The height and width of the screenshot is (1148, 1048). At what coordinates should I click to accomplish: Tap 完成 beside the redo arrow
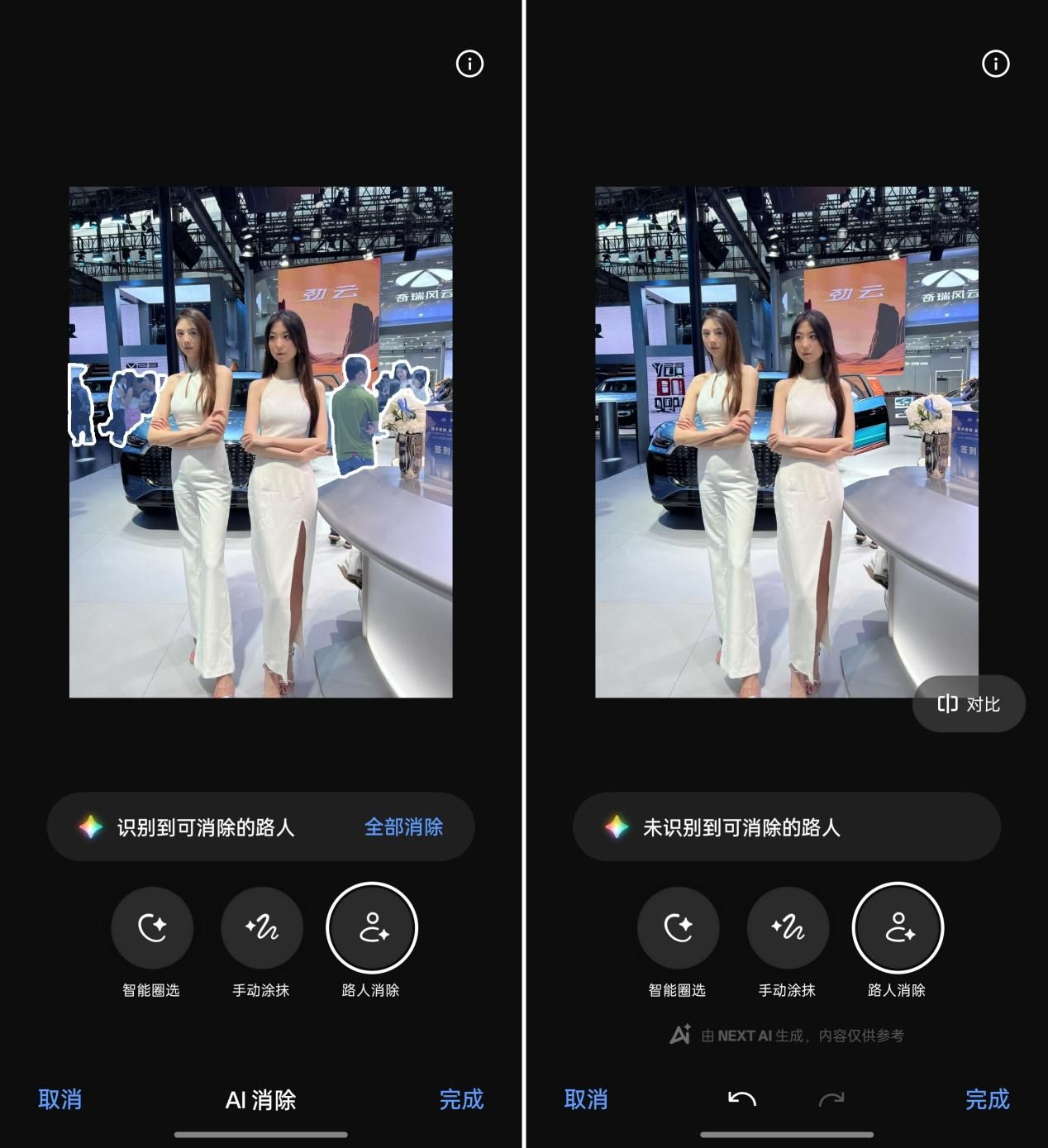click(987, 1099)
